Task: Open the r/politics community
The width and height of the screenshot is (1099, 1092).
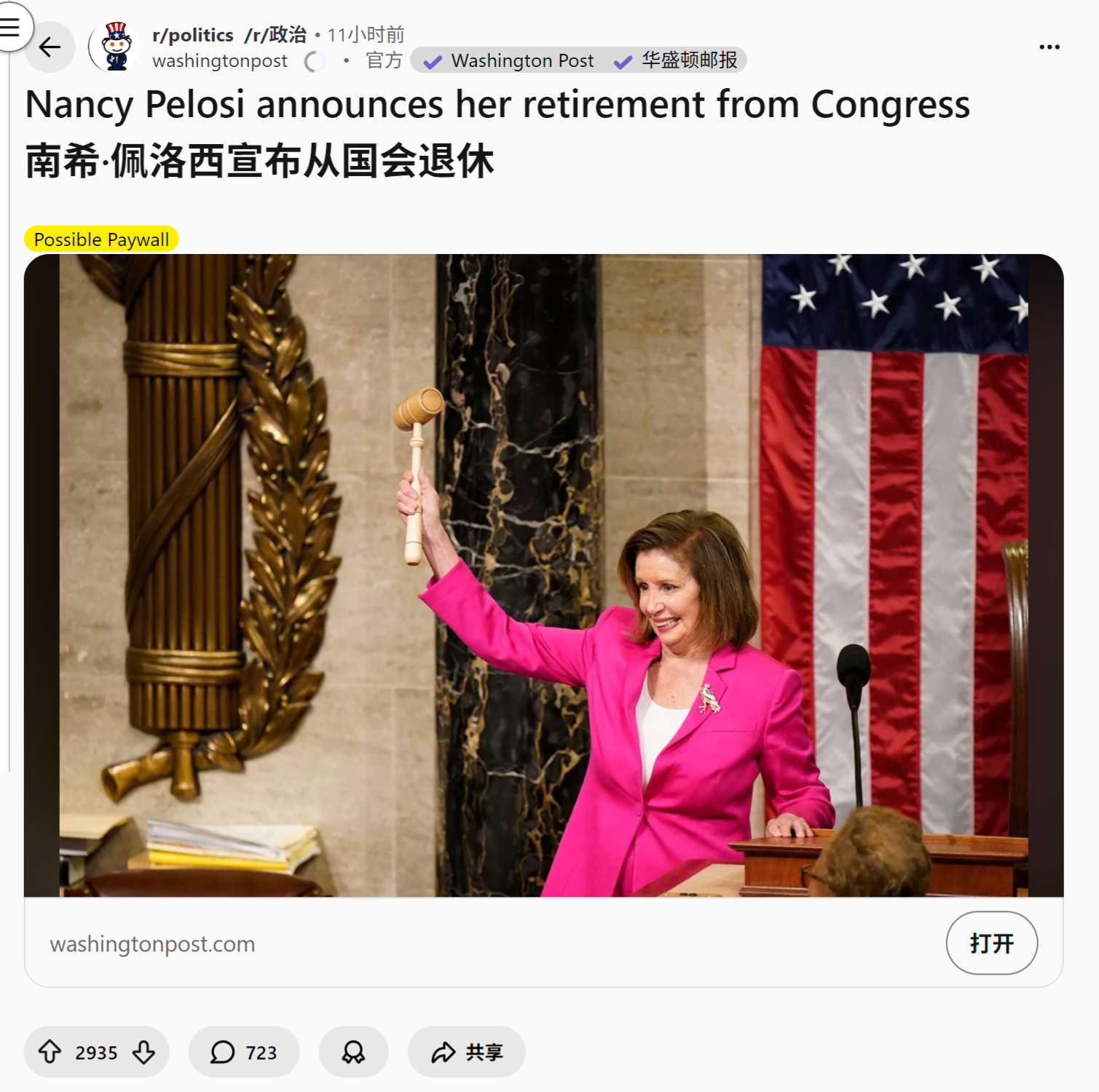Action: pos(193,35)
